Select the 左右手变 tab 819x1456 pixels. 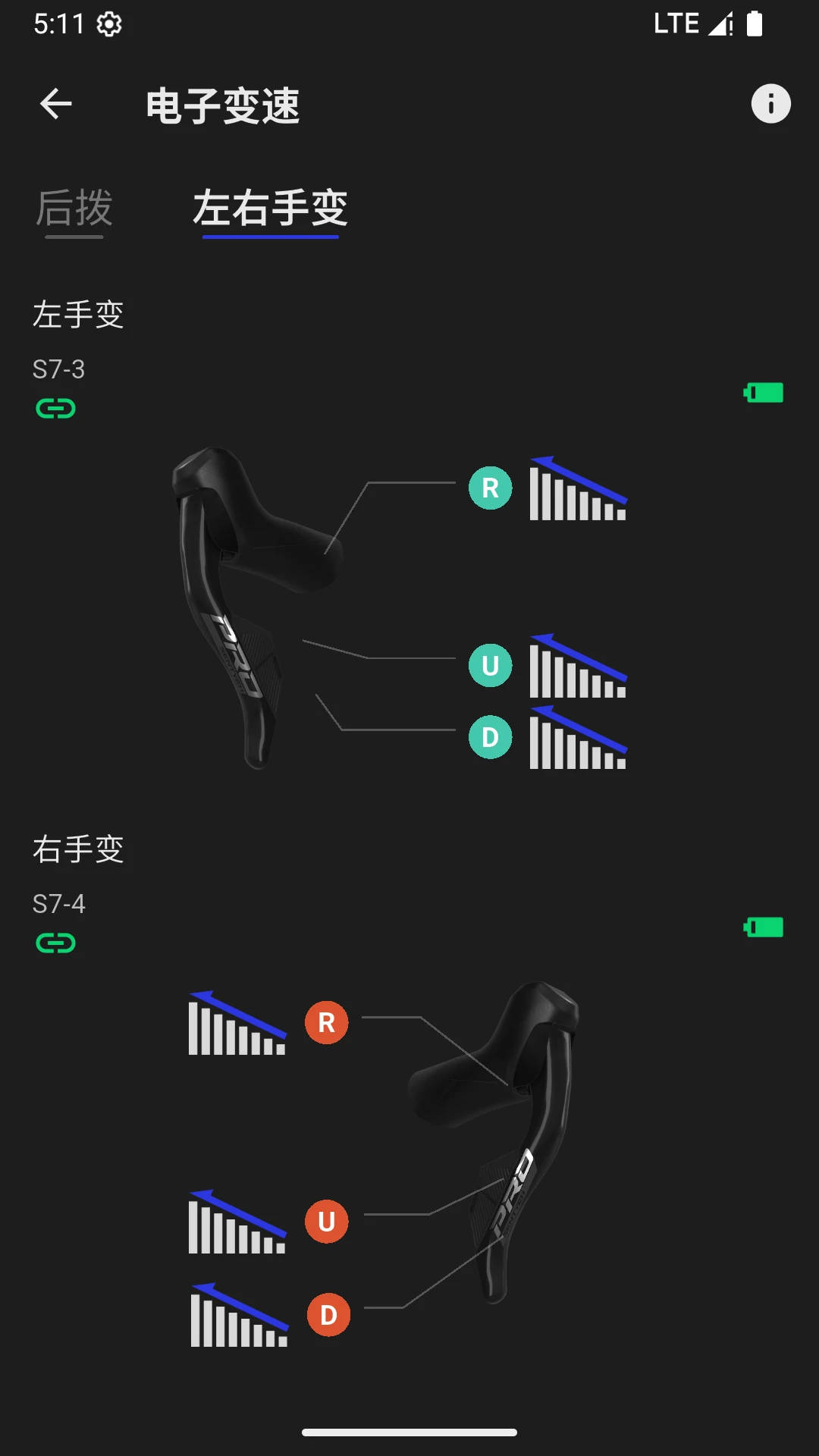click(x=271, y=211)
